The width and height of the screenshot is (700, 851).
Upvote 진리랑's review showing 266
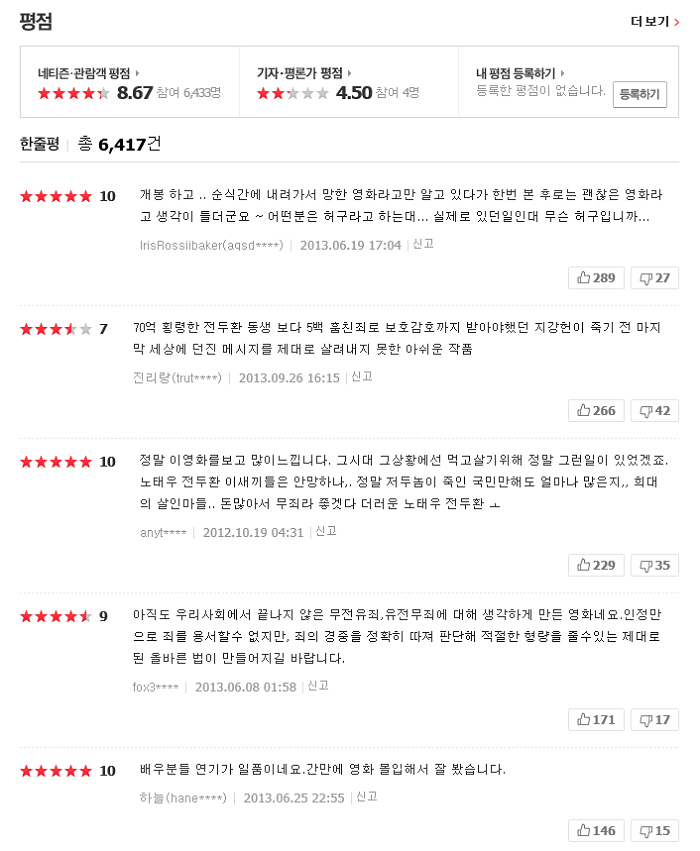click(x=596, y=410)
